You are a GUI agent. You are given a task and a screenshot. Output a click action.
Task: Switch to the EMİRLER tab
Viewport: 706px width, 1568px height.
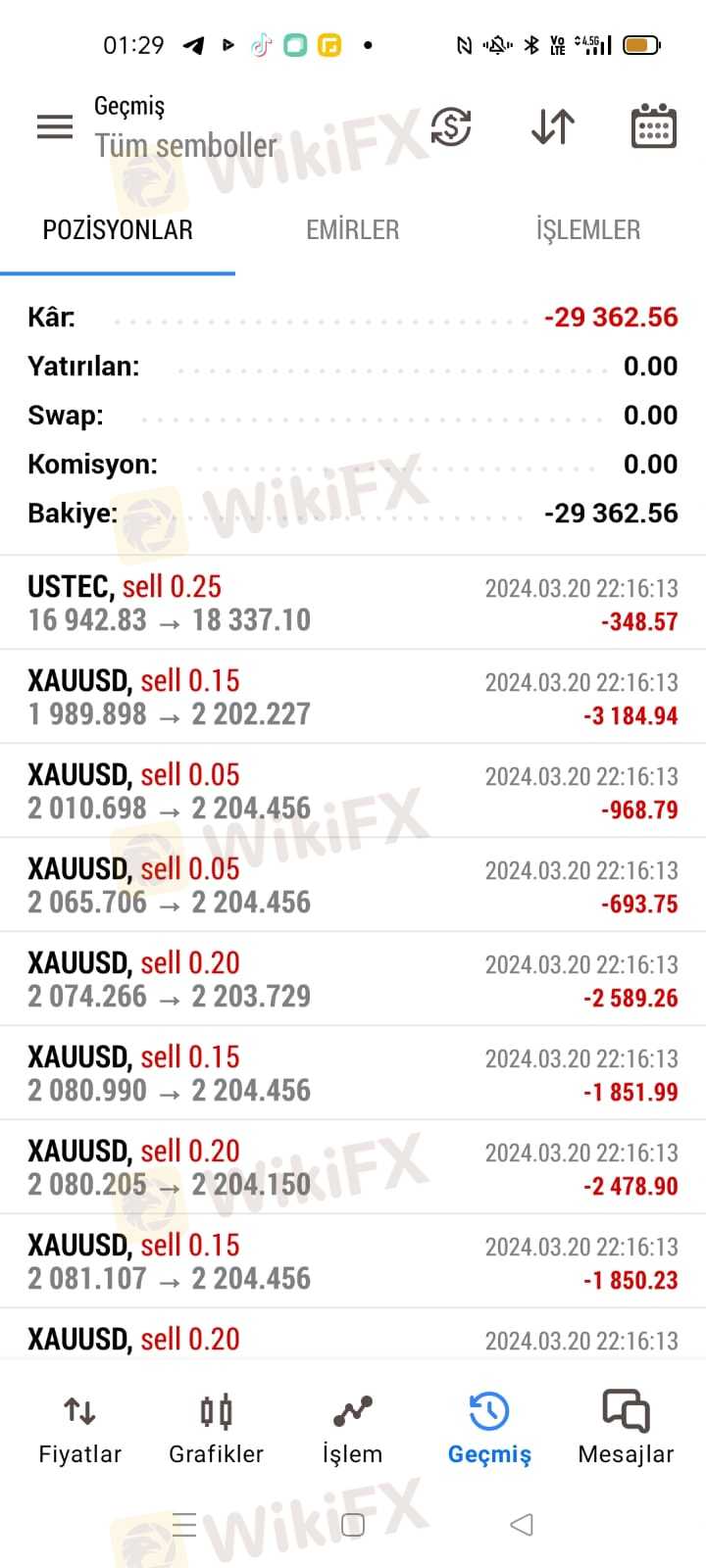[353, 230]
